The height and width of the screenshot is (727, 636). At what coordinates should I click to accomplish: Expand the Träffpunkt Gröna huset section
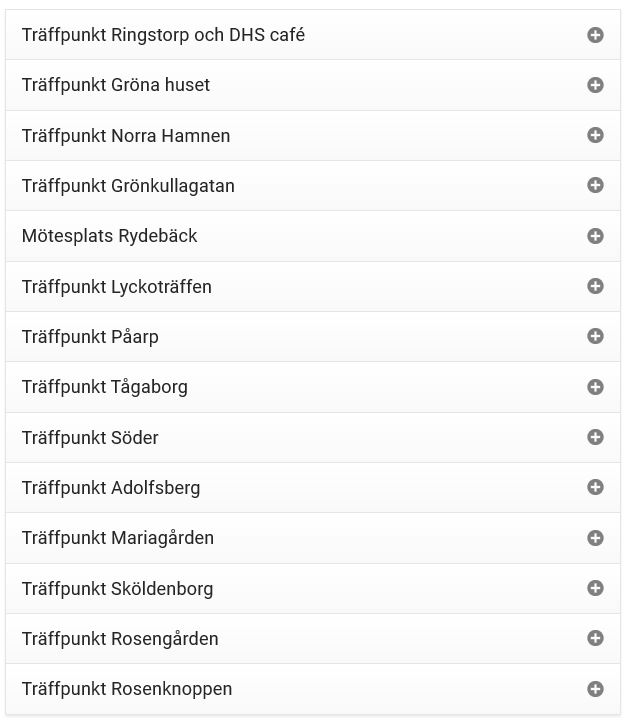coord(595,85)
